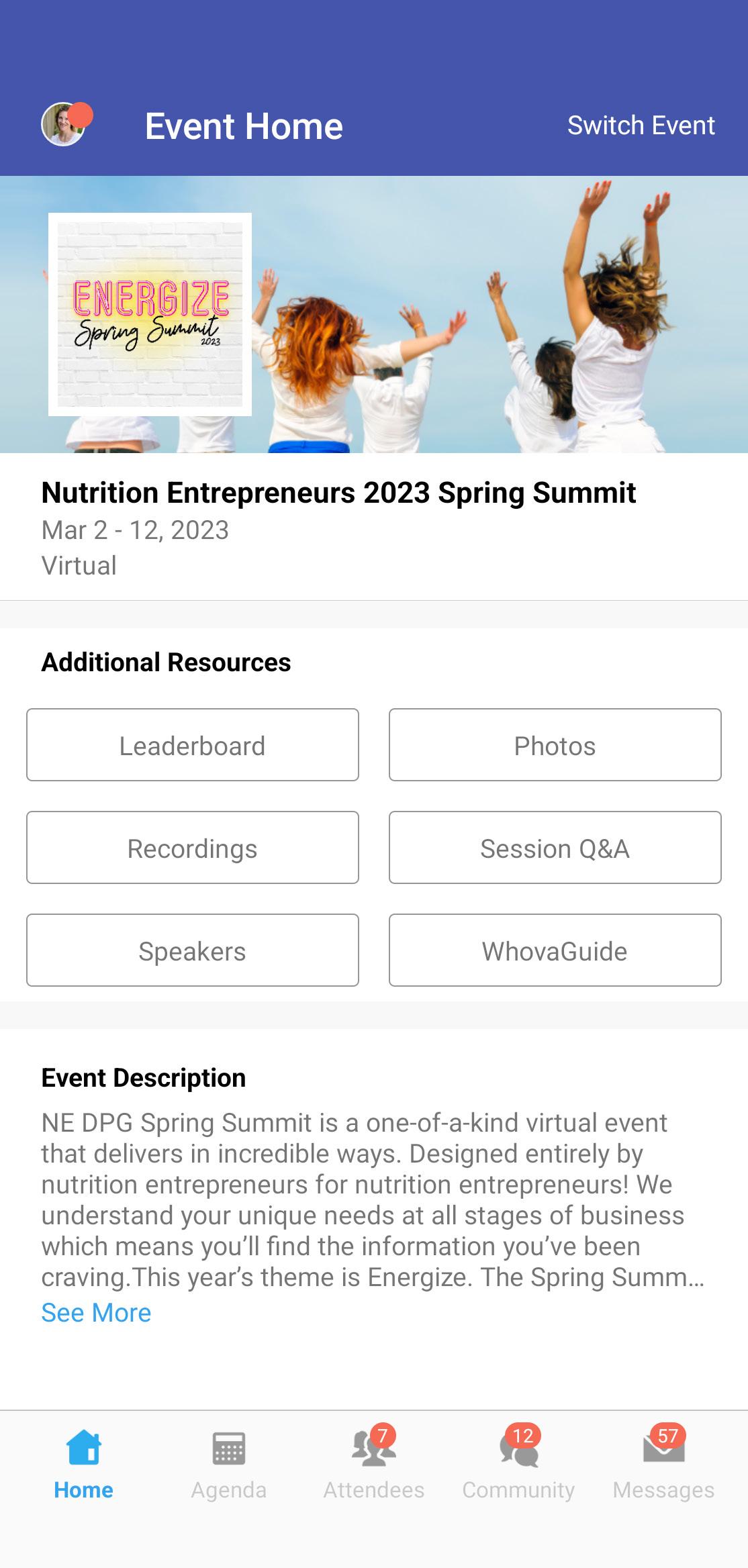Viewport: 748px width, 1568px height.
Task: Browse the Speakers list
Action: point(193,950)
